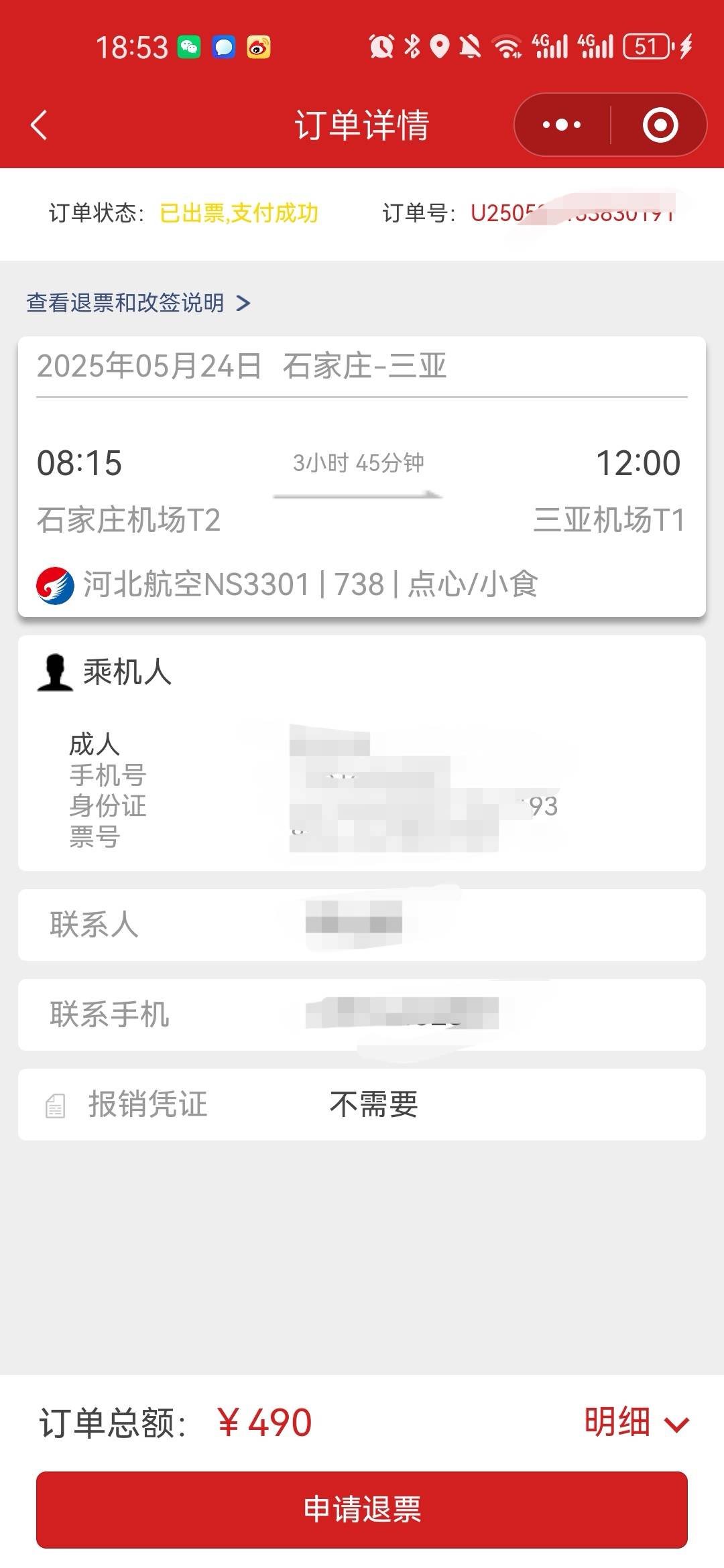Tap the 申请退票 button
Screen dimensions: 724x1568
pos(362,1510)
